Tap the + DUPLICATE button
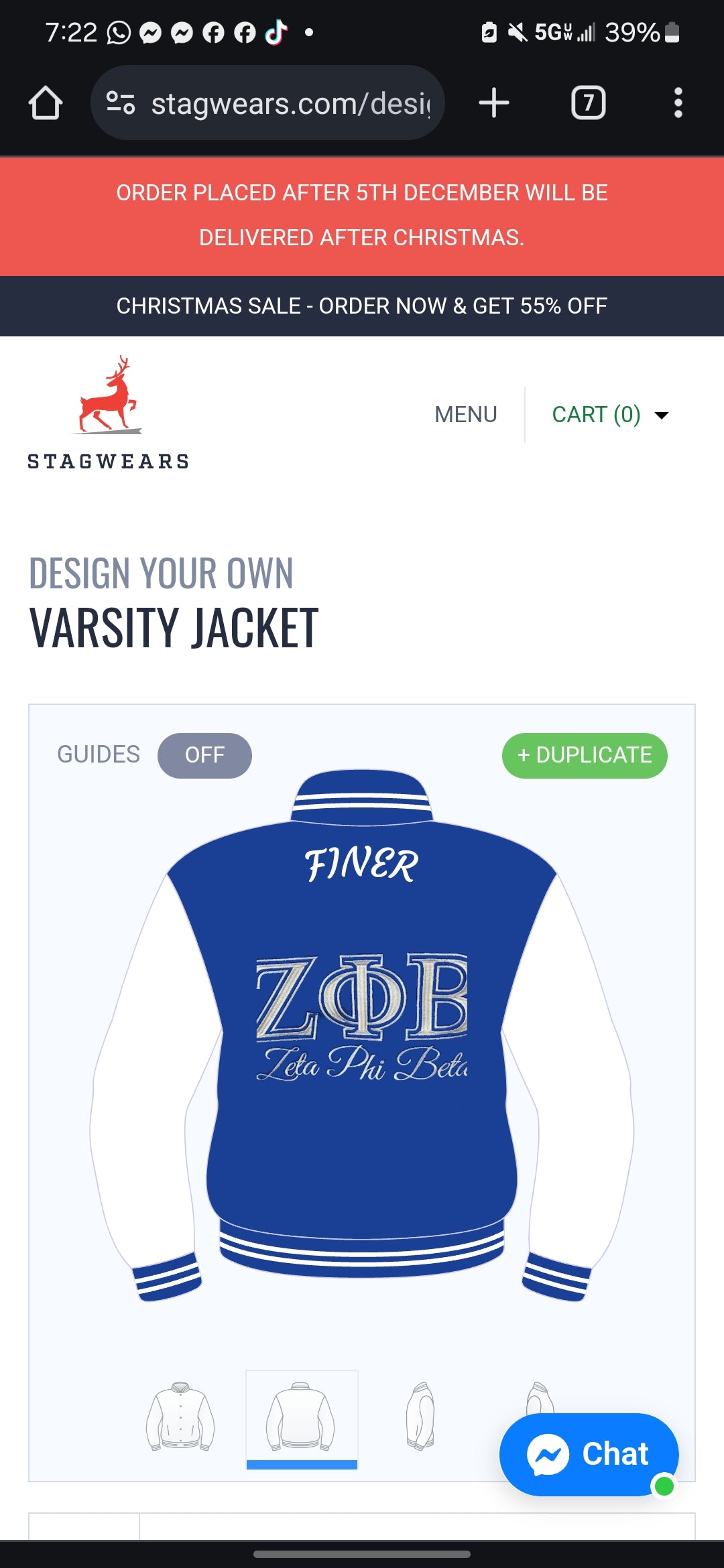The width and height of the screenshot is (724, 1568). pos(584,755)
